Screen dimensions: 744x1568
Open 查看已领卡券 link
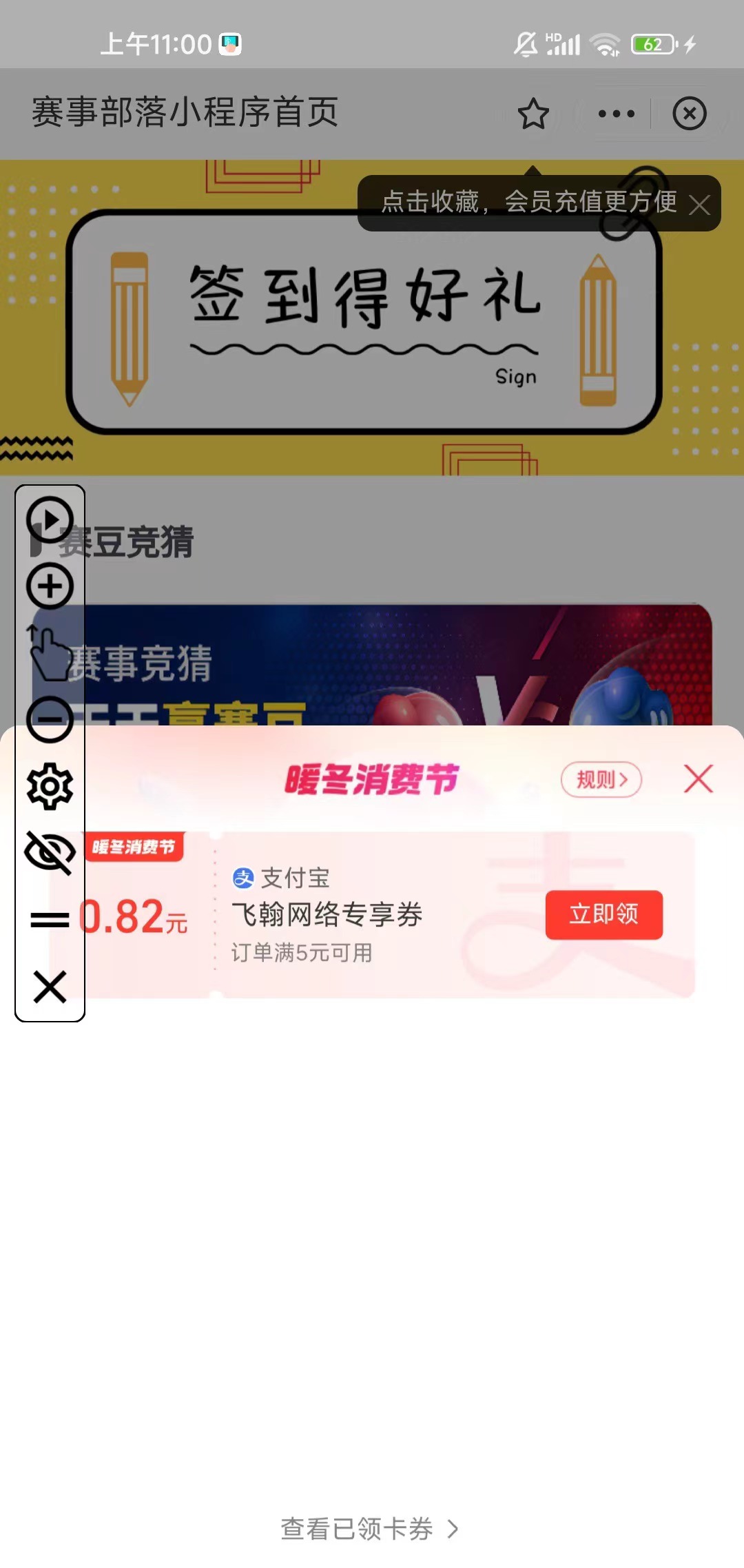(370, 1529)
